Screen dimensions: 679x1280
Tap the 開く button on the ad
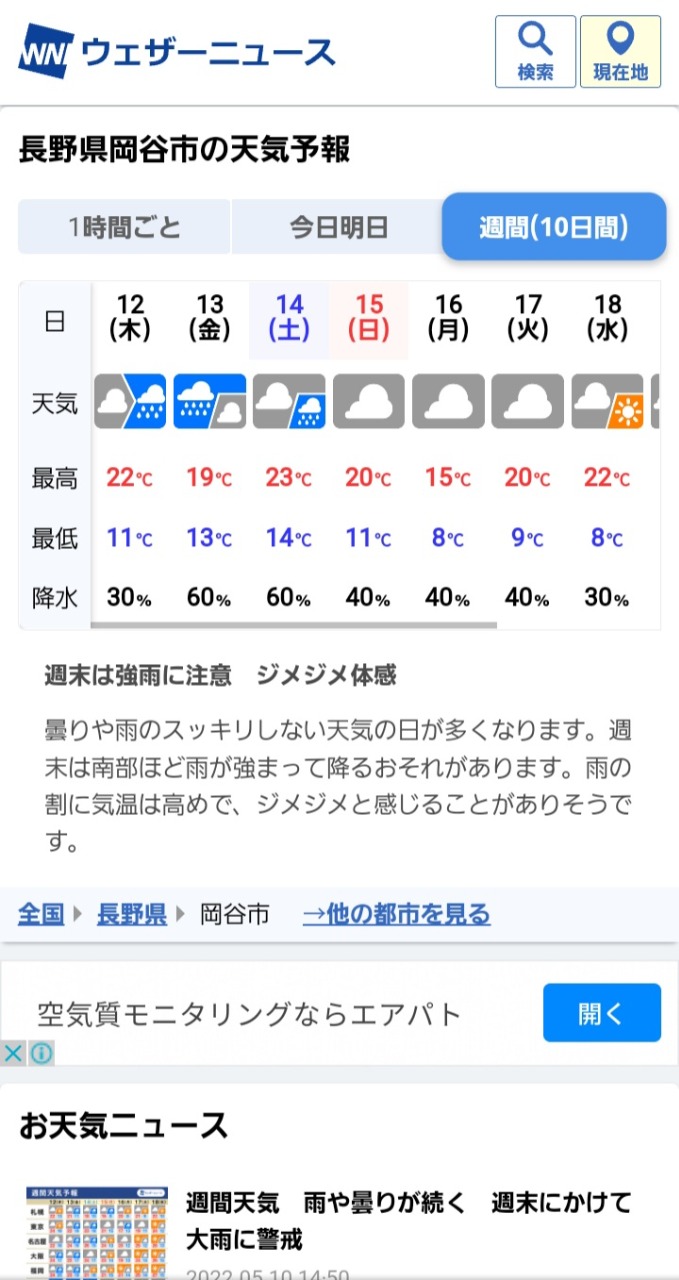[x=602, y=1013]
